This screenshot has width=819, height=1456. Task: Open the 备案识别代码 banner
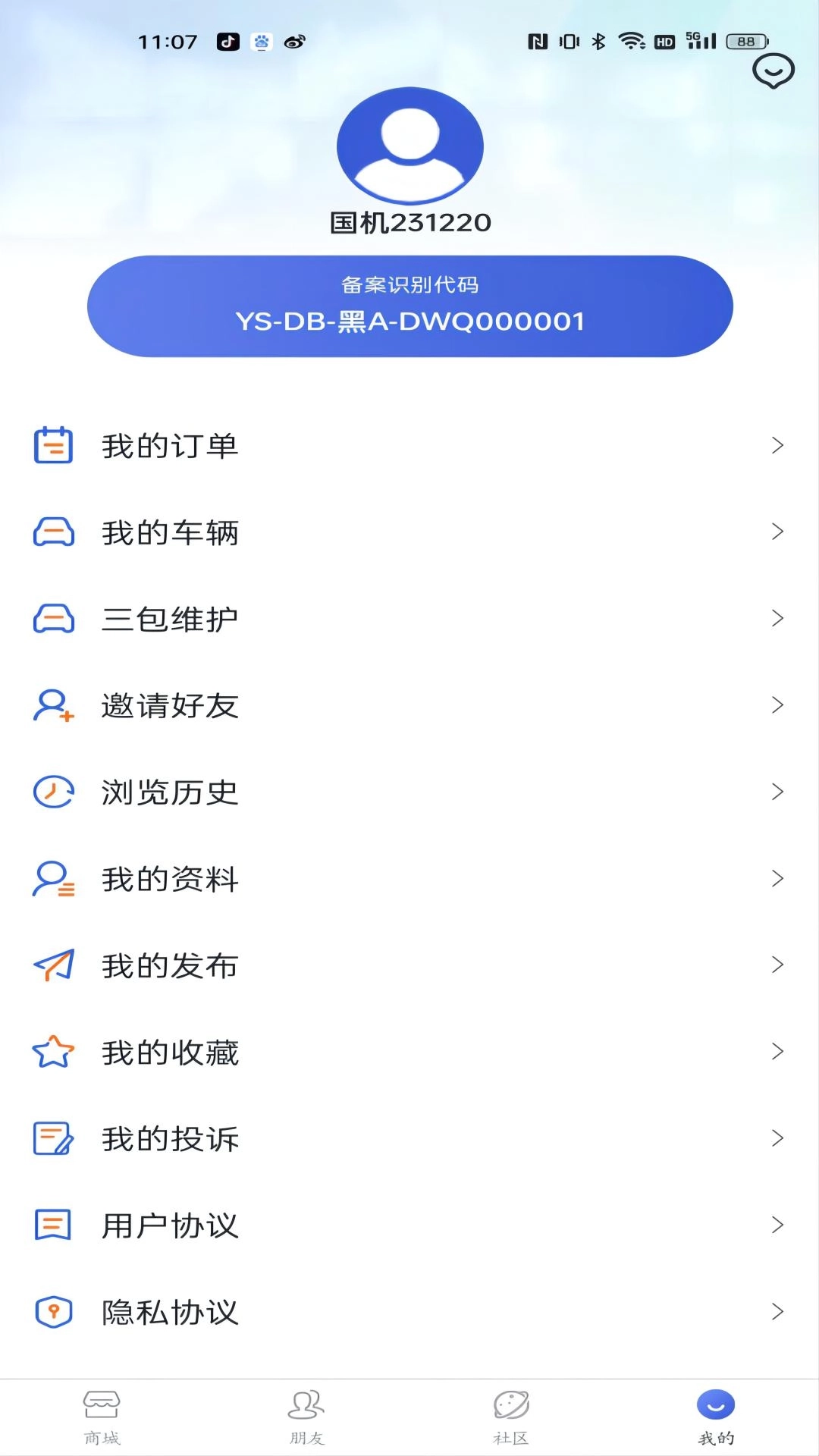click(409, 306)
